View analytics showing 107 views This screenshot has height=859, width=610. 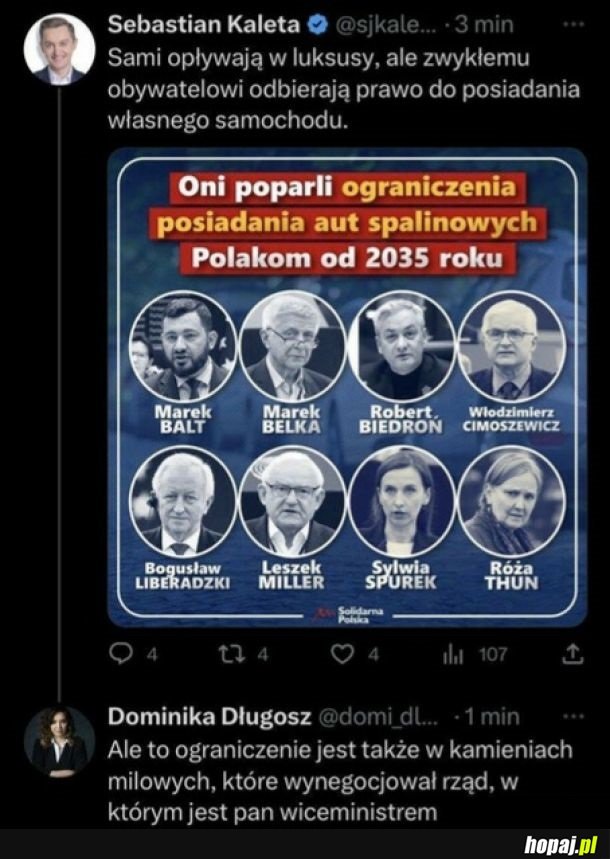coord(453,655)
